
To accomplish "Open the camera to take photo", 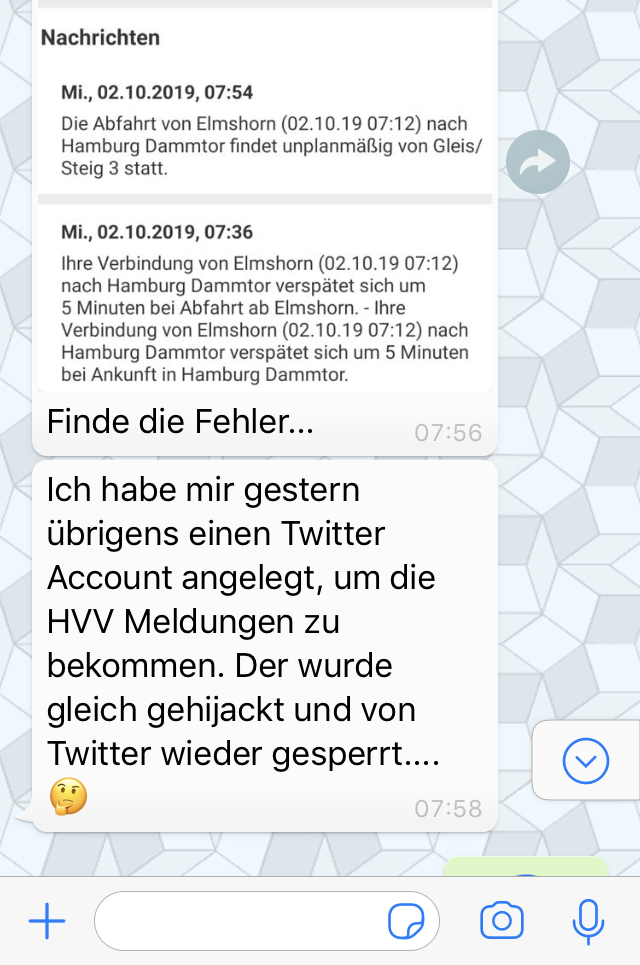I will point(502,921).
